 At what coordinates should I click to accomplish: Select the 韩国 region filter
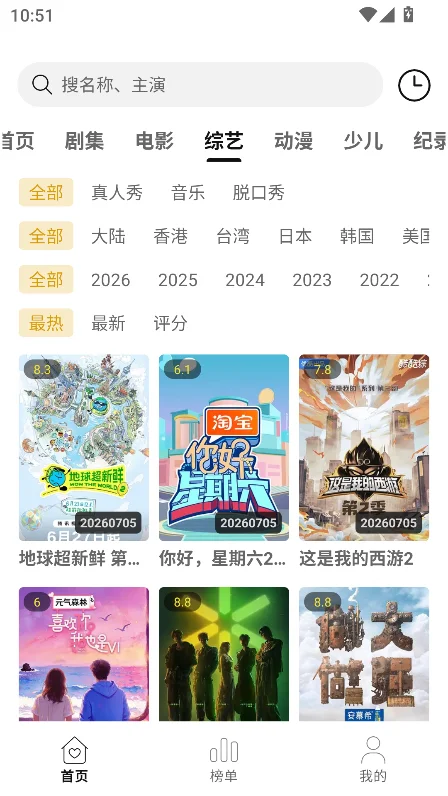[x=357, y=236]
